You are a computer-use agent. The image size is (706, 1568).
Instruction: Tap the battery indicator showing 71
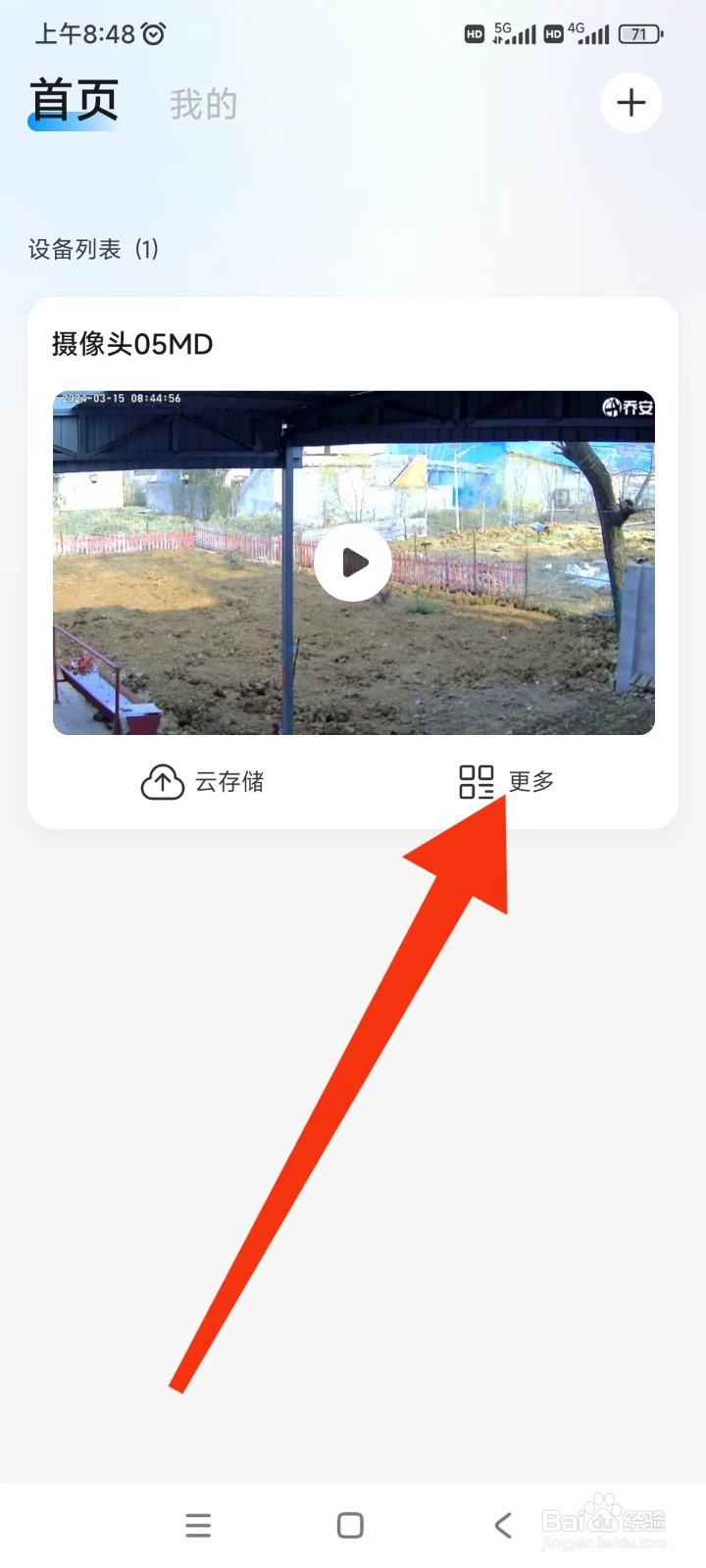tap(637, 33)
